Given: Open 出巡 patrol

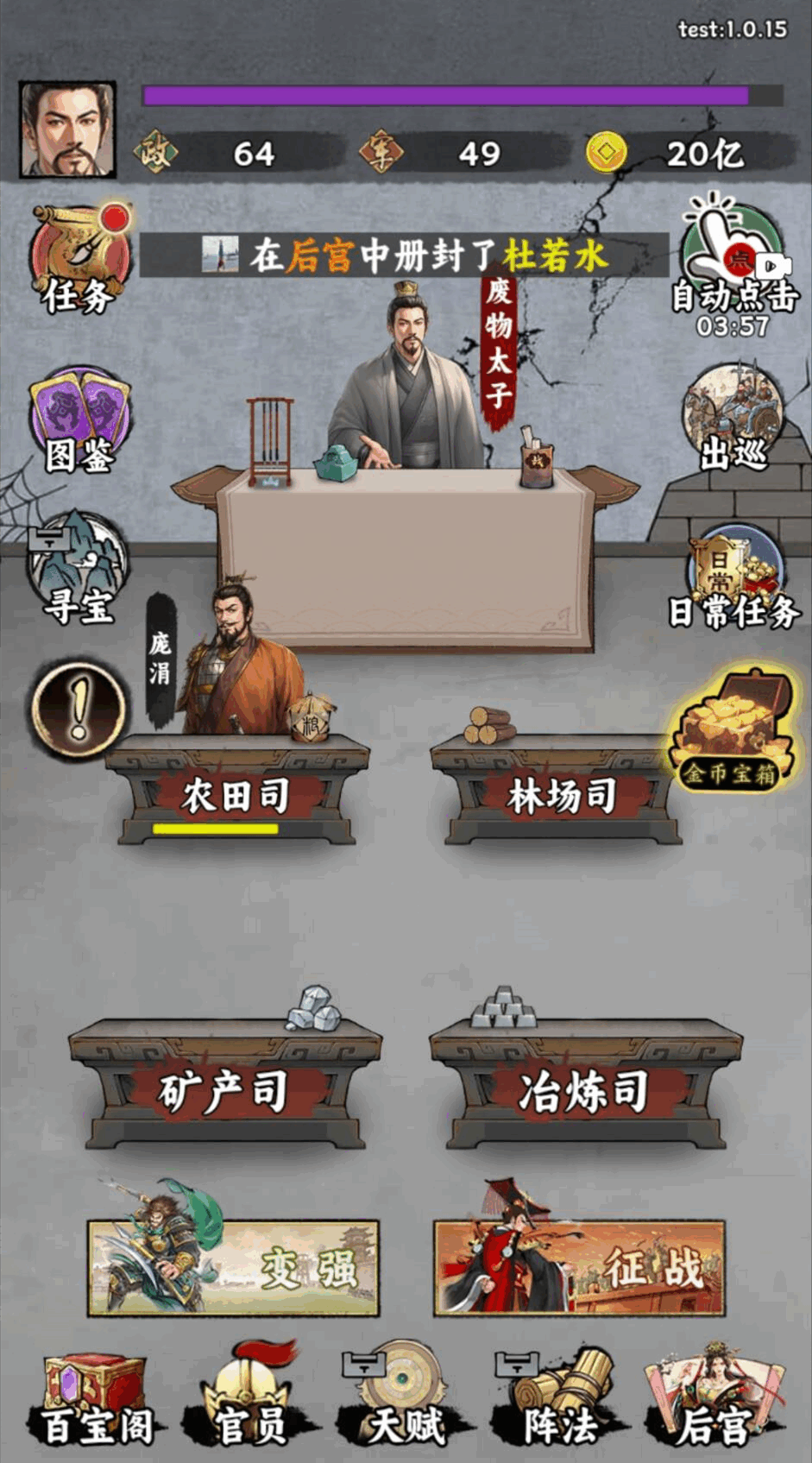Looking at the screenshot, I should 733,418.
